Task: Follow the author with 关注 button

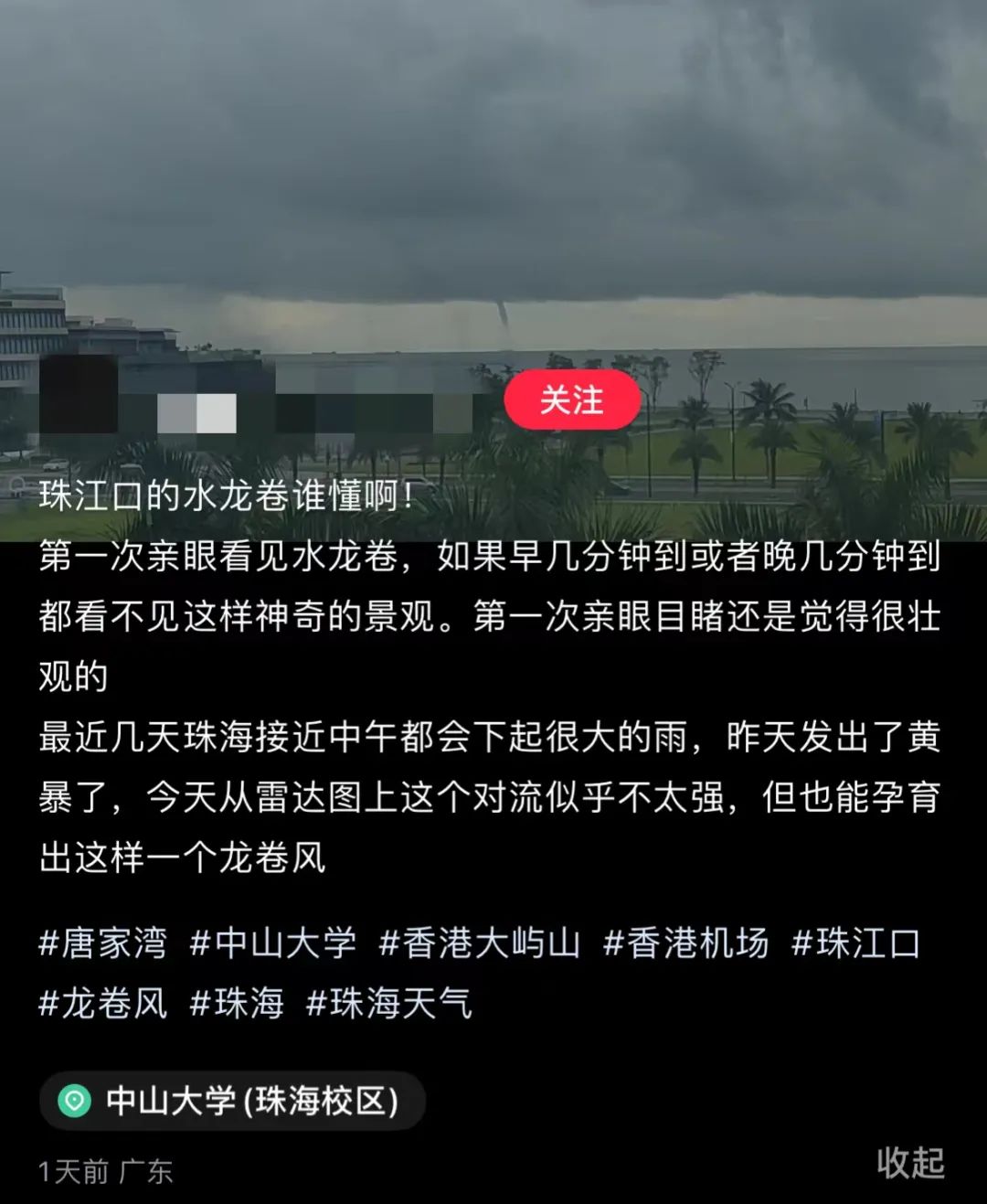Action: coord(571,400)
